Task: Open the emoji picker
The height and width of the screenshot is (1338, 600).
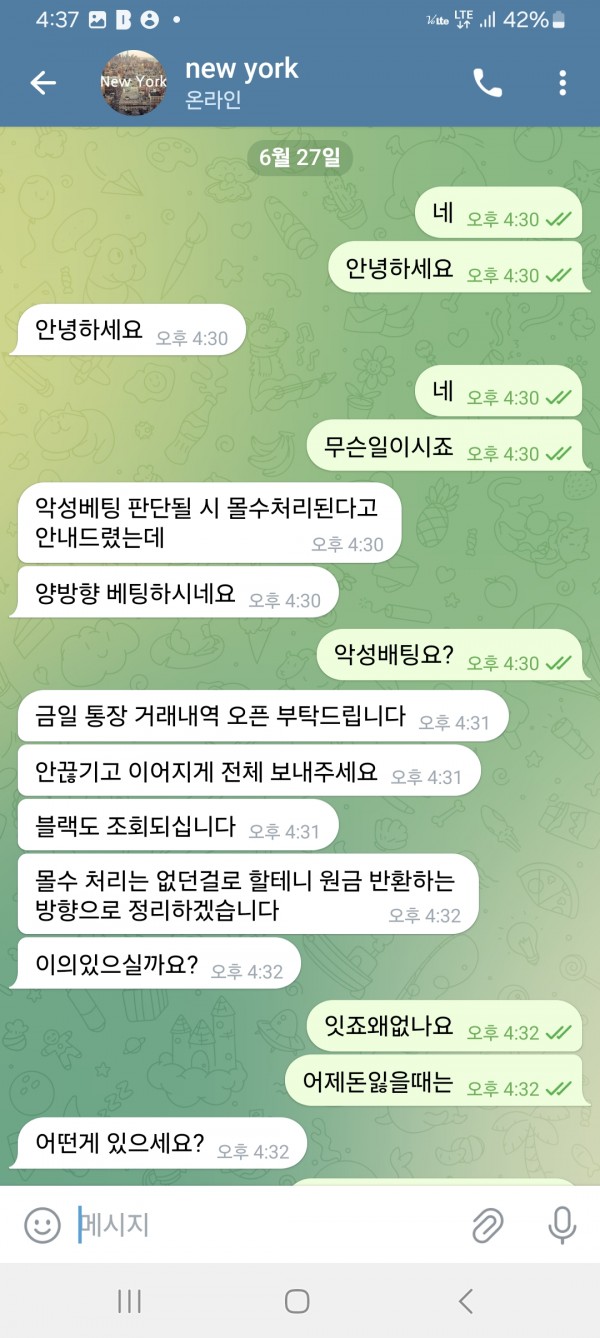Action: (42, 1224)
